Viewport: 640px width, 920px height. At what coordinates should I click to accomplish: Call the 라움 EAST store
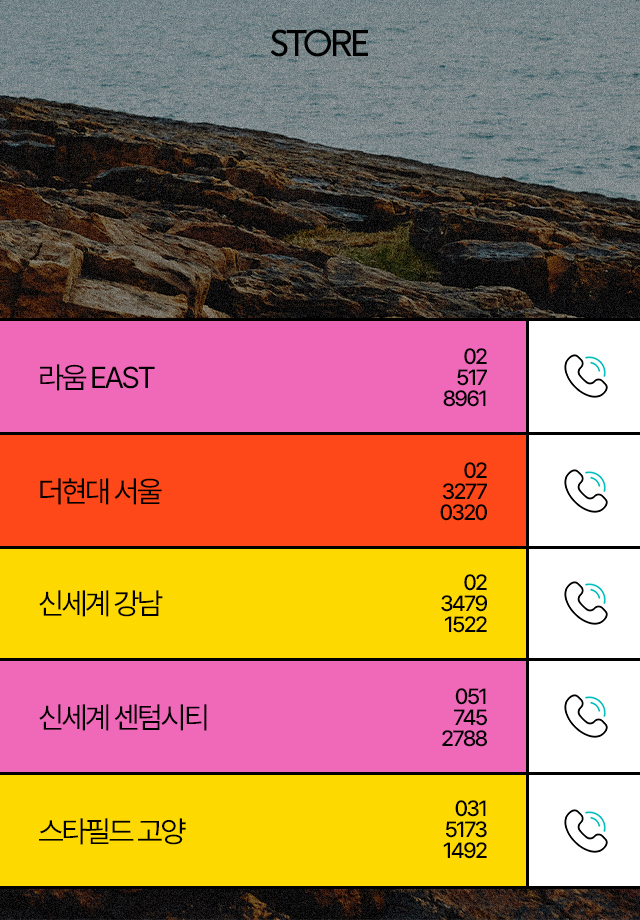[585, 377]
